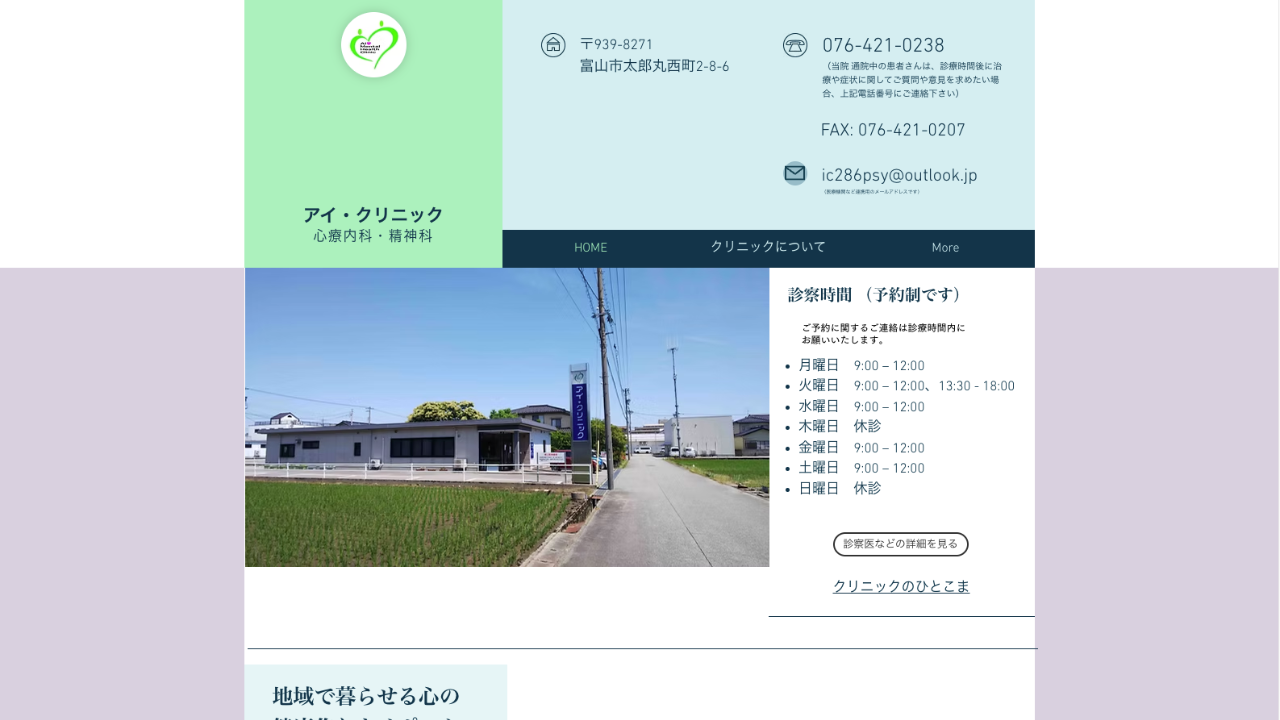Tap the 診察医などの詳細を見る button

[900, 544]
